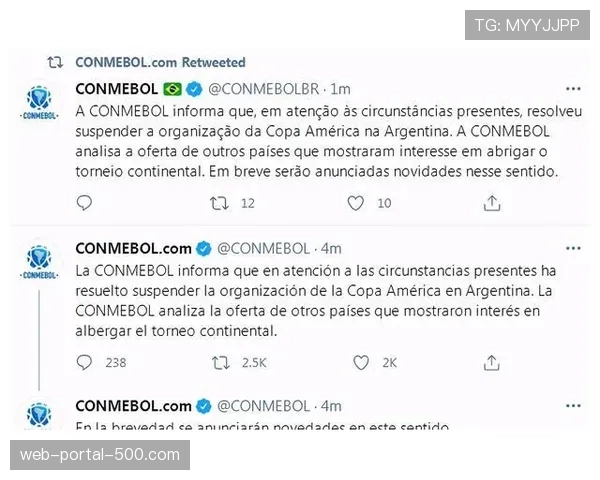The width and height of the screenshot is (600, 480).
Task: Share the Spanish CONMEBOL.com tweet
Action: tap(491, 362)
